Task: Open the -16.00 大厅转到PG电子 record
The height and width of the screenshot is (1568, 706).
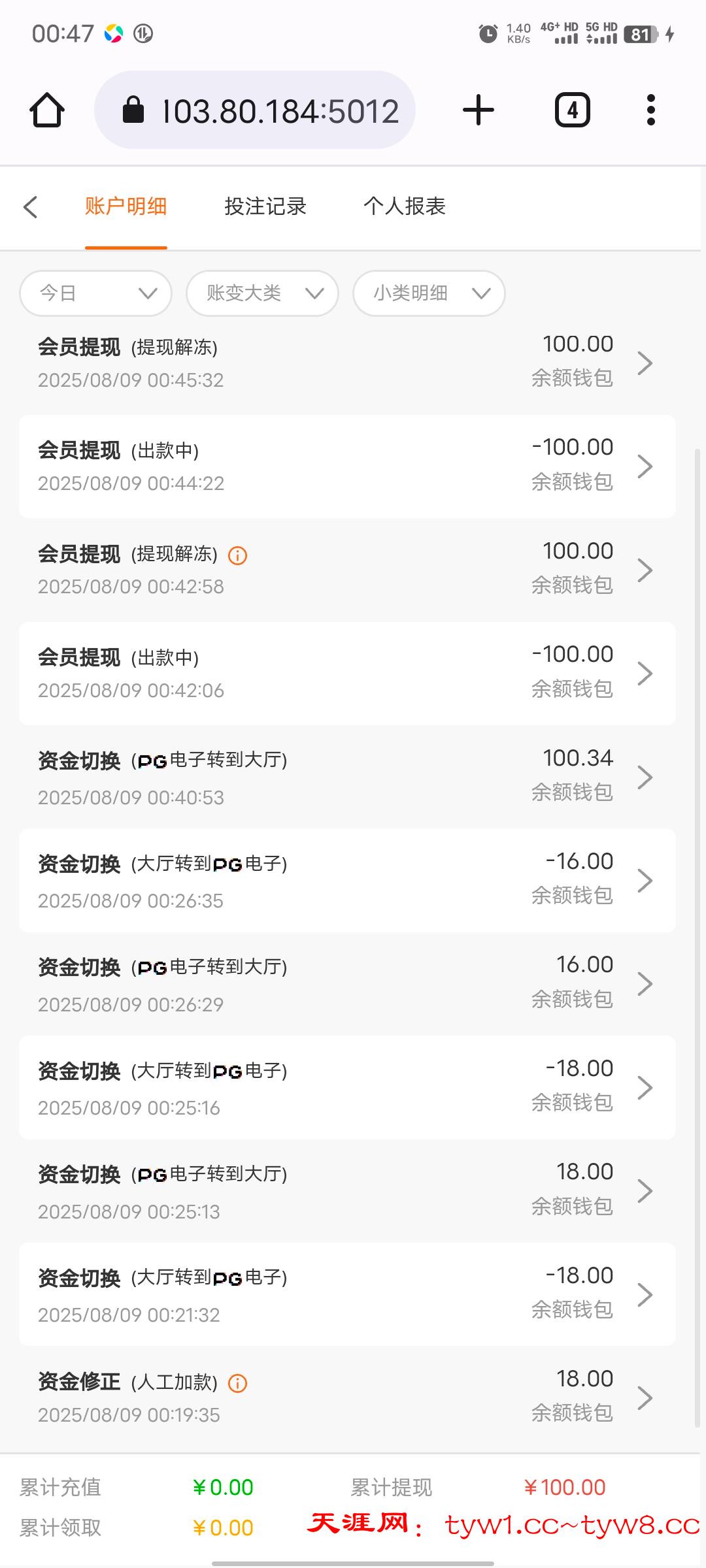Action: coord(346,881)
